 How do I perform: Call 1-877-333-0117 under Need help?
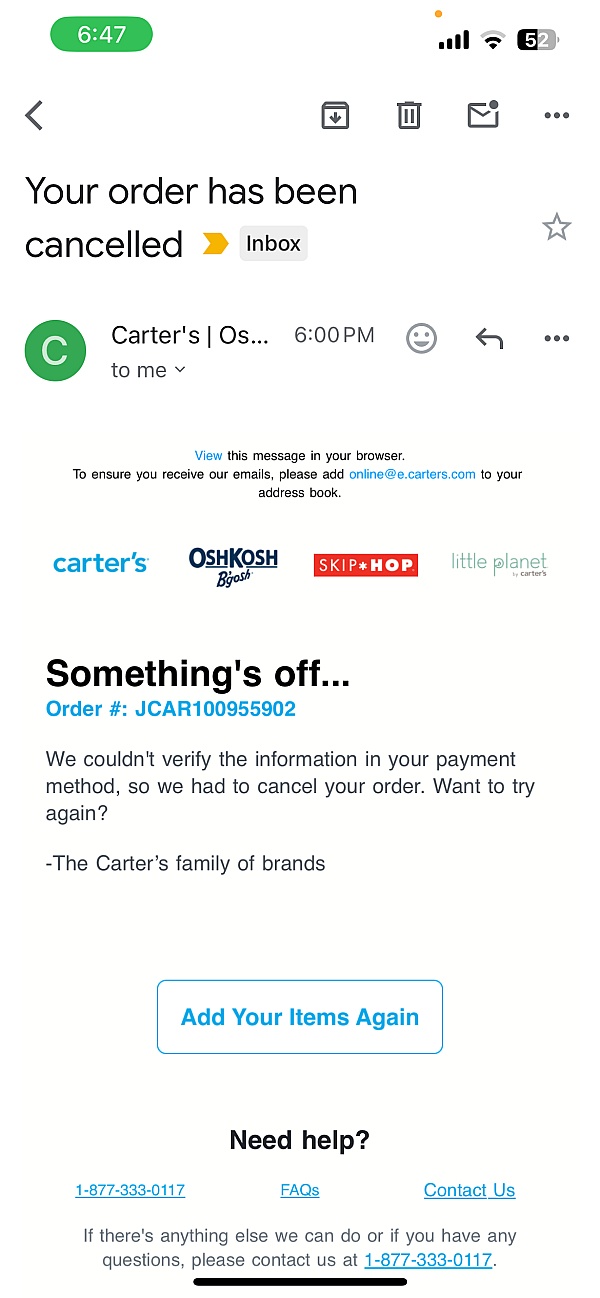pyautogui.click(x=130, y=1190)
